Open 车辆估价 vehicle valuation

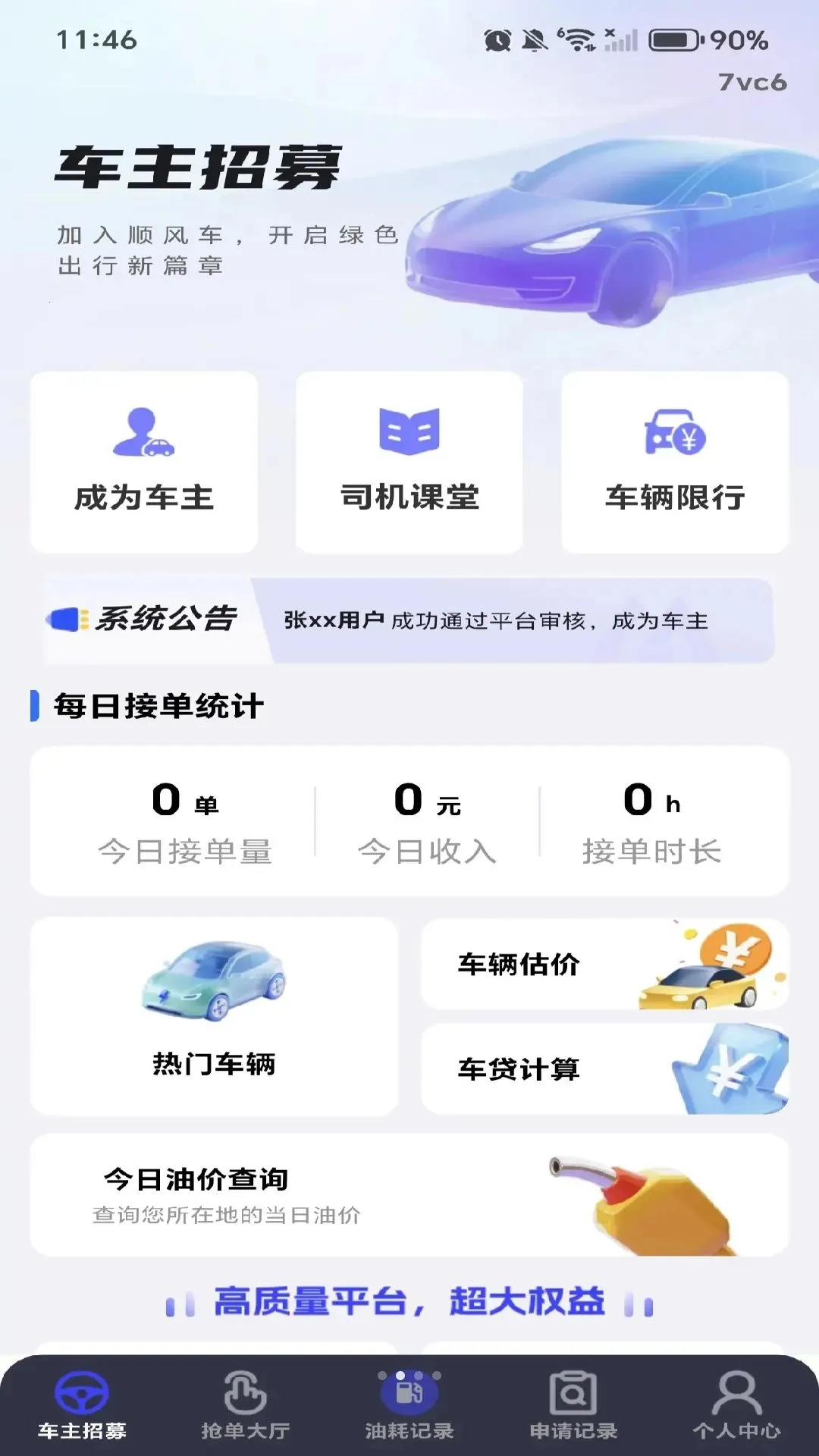click(605, 964)
